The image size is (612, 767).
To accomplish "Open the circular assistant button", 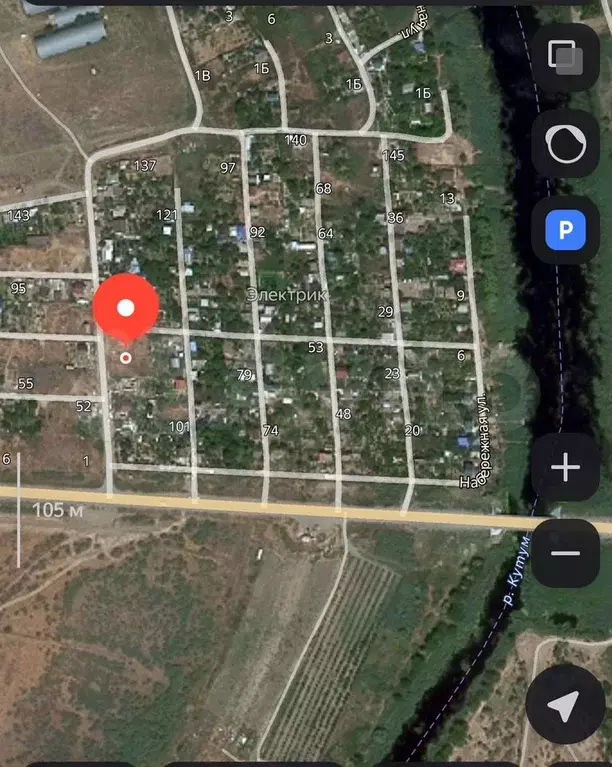I will 565,144.
